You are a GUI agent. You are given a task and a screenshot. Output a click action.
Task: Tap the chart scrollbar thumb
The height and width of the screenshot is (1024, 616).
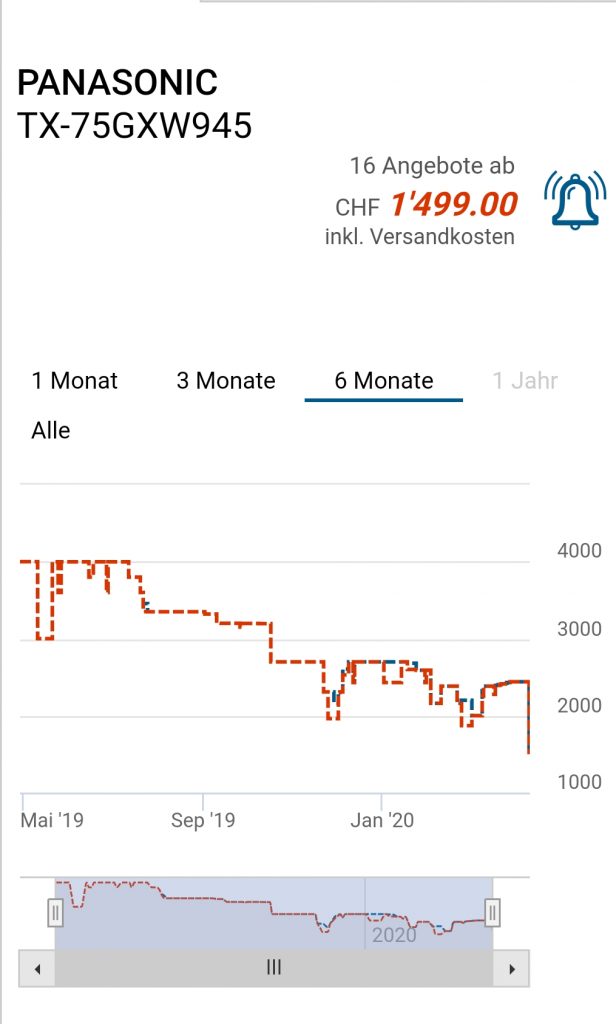tap(274, 968)
